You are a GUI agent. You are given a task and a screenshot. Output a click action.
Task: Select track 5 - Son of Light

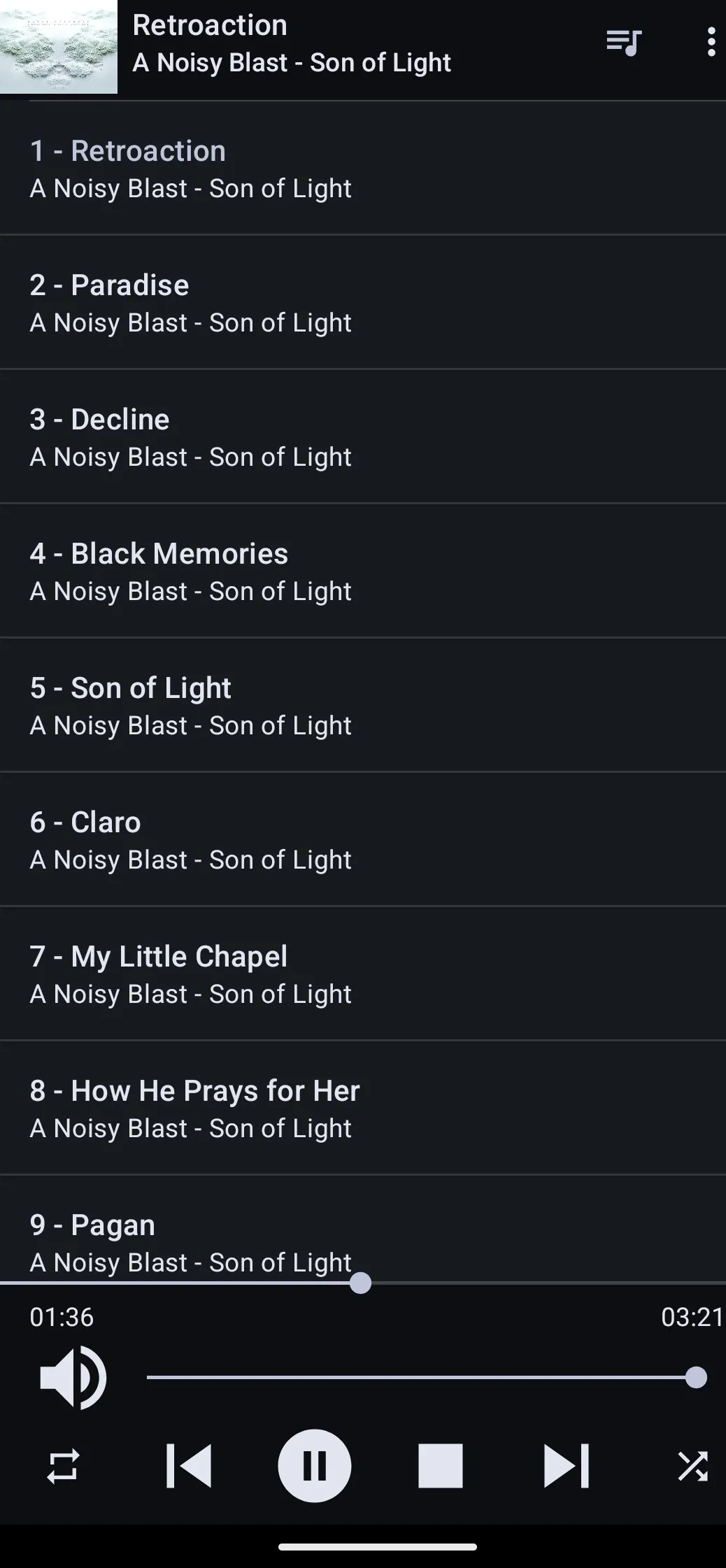(x=363, y=704)
